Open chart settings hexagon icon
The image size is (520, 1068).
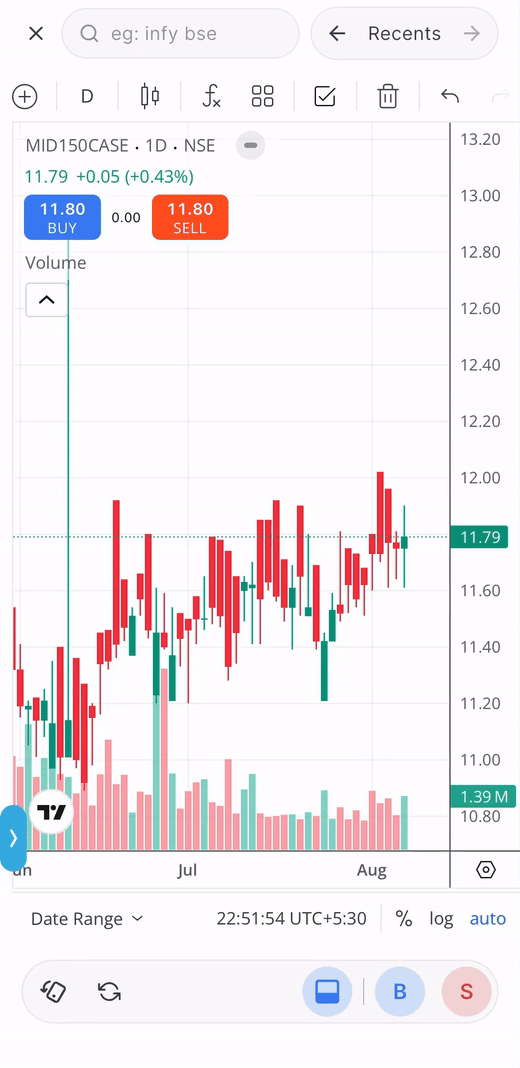click(485, 870)
